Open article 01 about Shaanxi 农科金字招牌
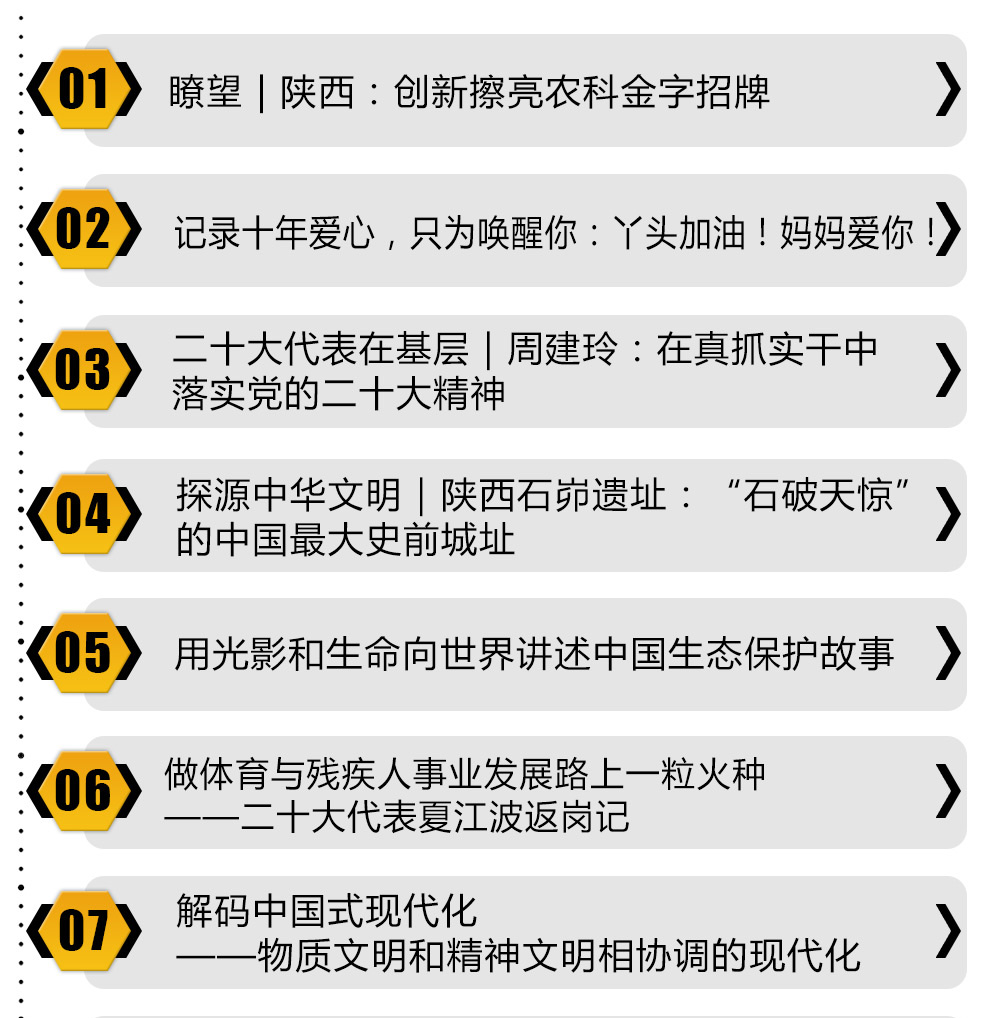Viewport: 1000px width, 1018px height. (x=470, y=93)
